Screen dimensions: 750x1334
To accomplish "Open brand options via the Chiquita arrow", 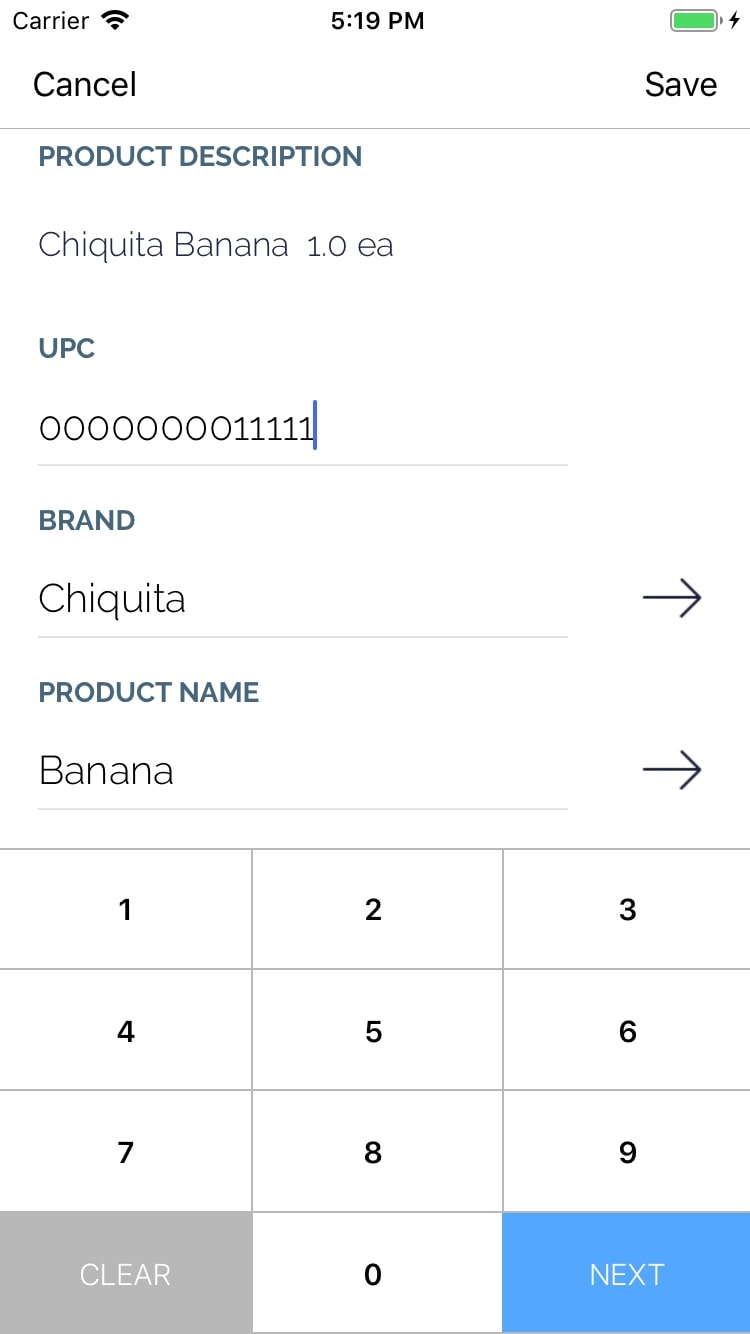I will 672,598.
